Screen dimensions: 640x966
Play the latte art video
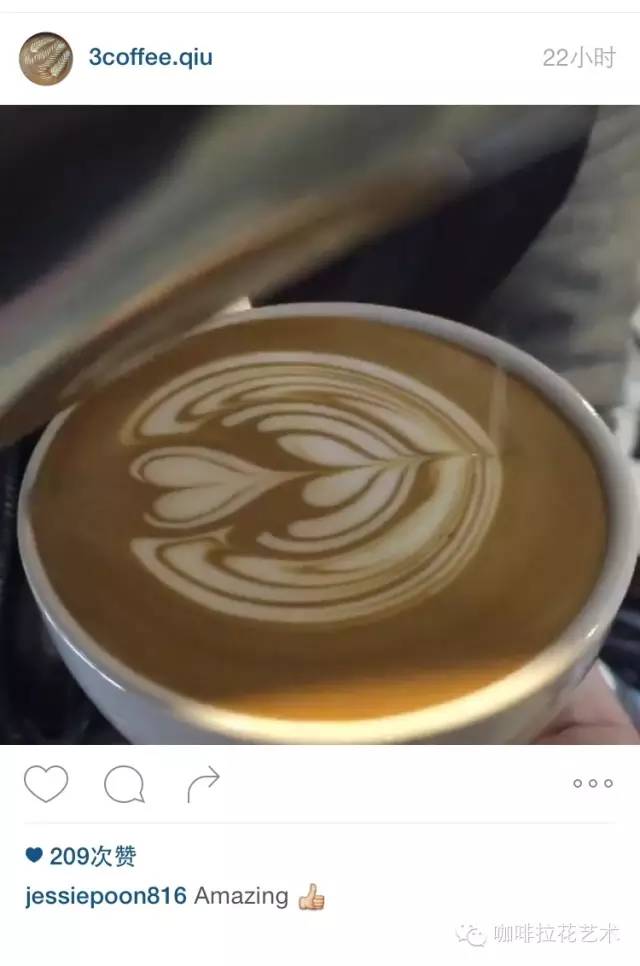tap(320, 425)
